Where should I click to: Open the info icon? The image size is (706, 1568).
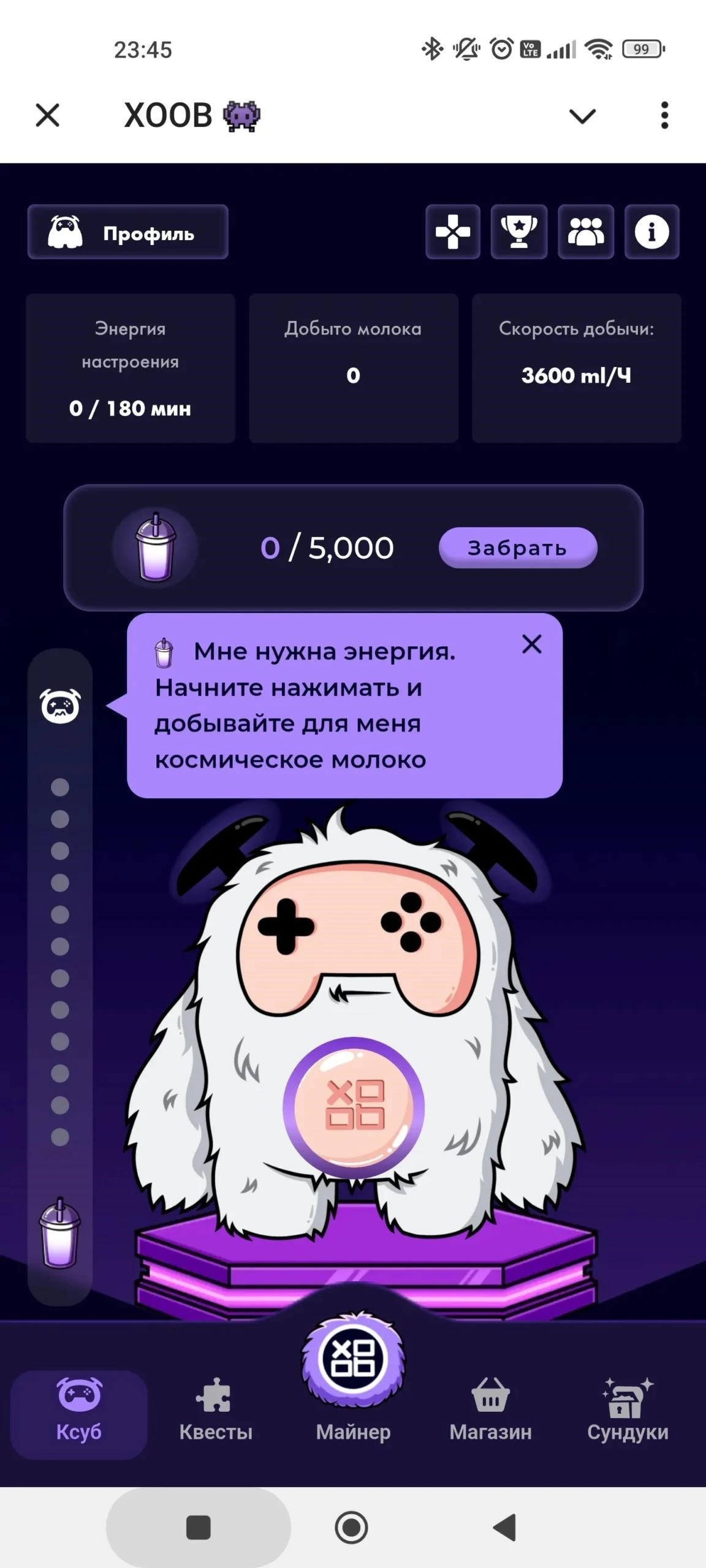coord(651,232)
